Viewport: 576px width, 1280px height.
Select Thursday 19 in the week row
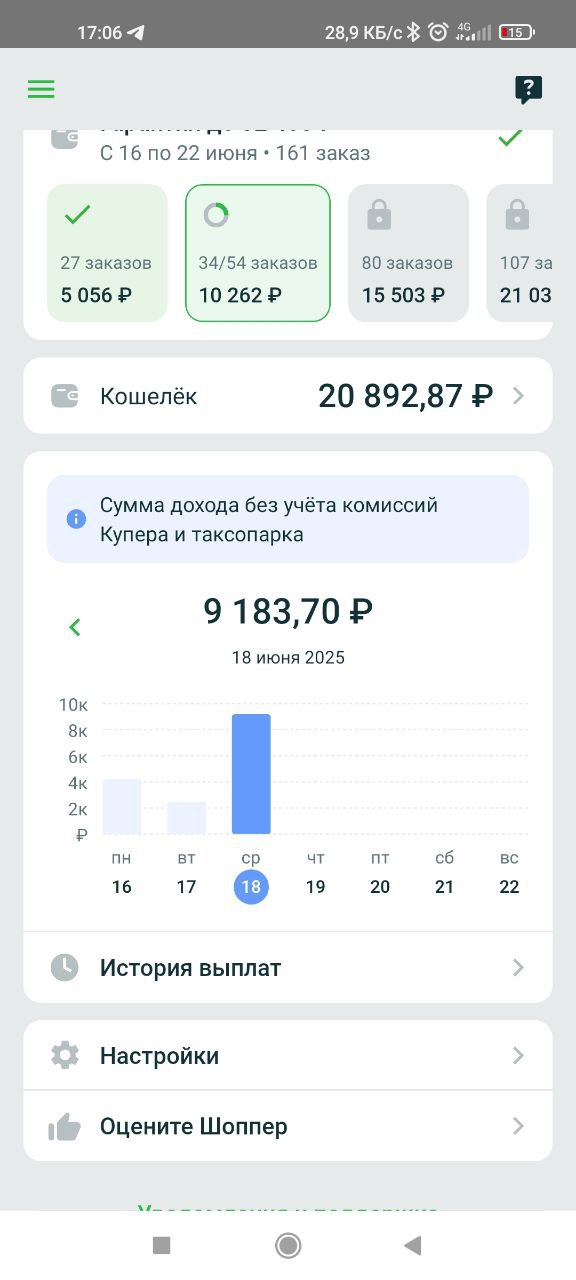click(x=316, y=872)
